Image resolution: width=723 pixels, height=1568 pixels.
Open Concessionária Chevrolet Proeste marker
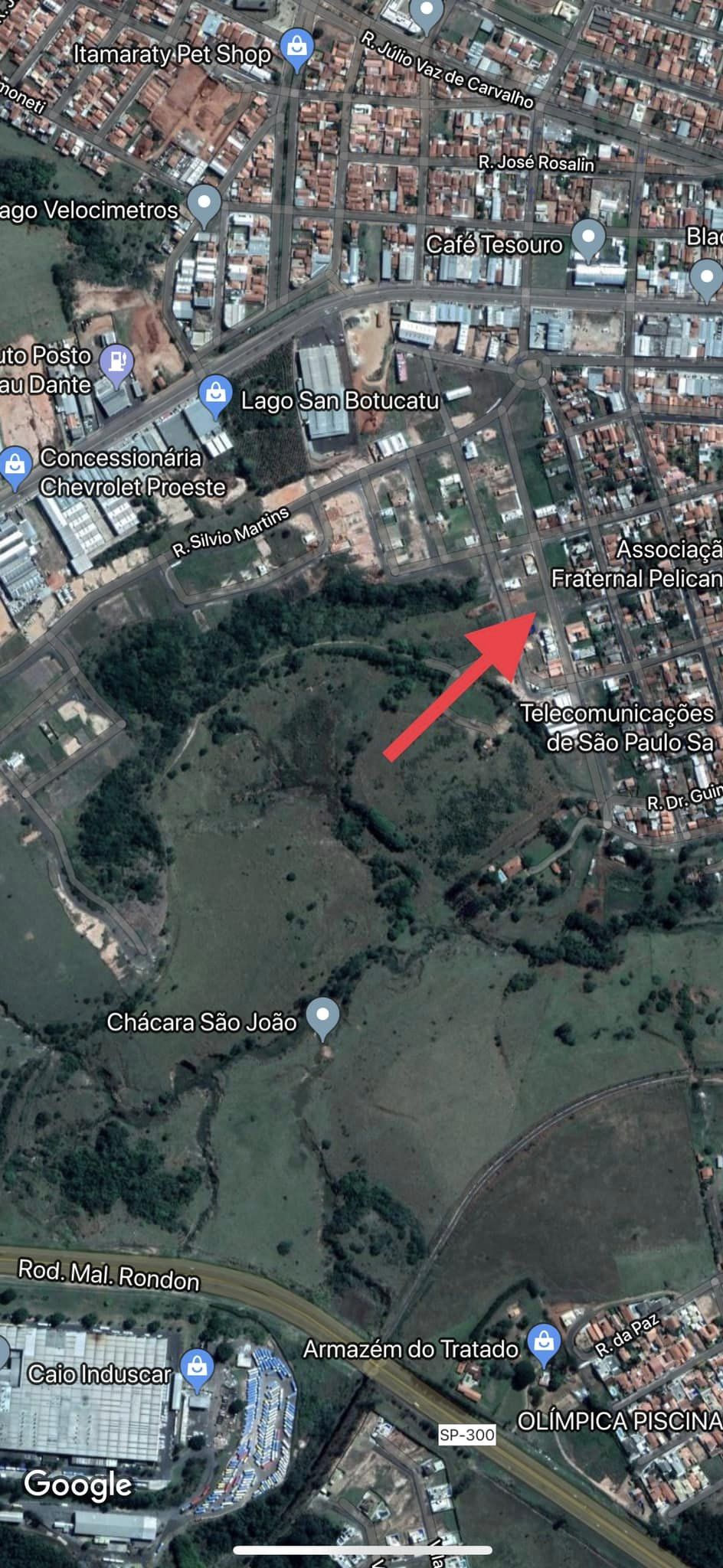coord(15,467)
